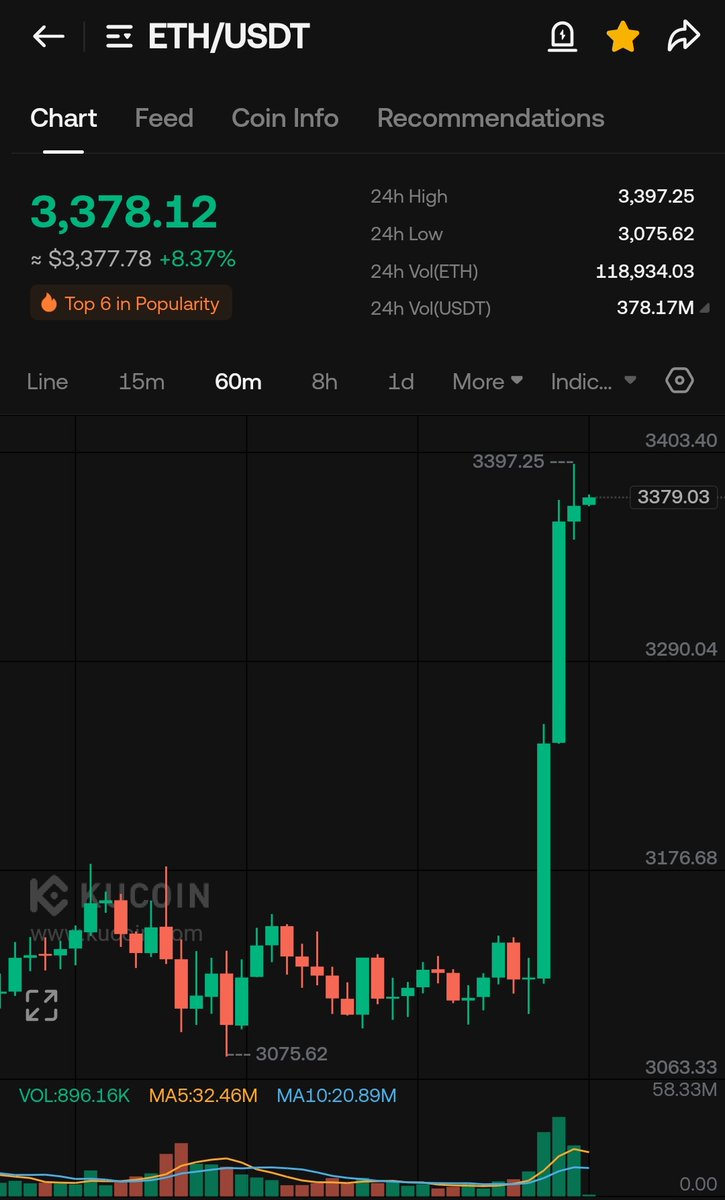Toggle the favorite star
Image resolution: width=725 pixels, height=1200 pixels.
coord(622,37)
